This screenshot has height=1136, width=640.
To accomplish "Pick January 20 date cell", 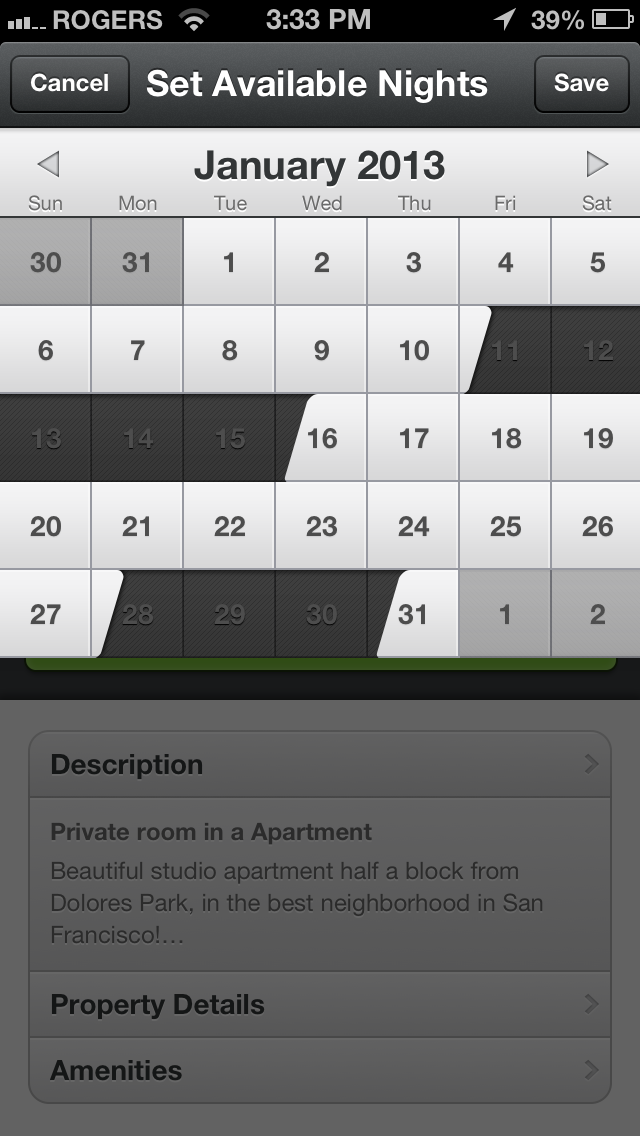I will pos(46,526).
